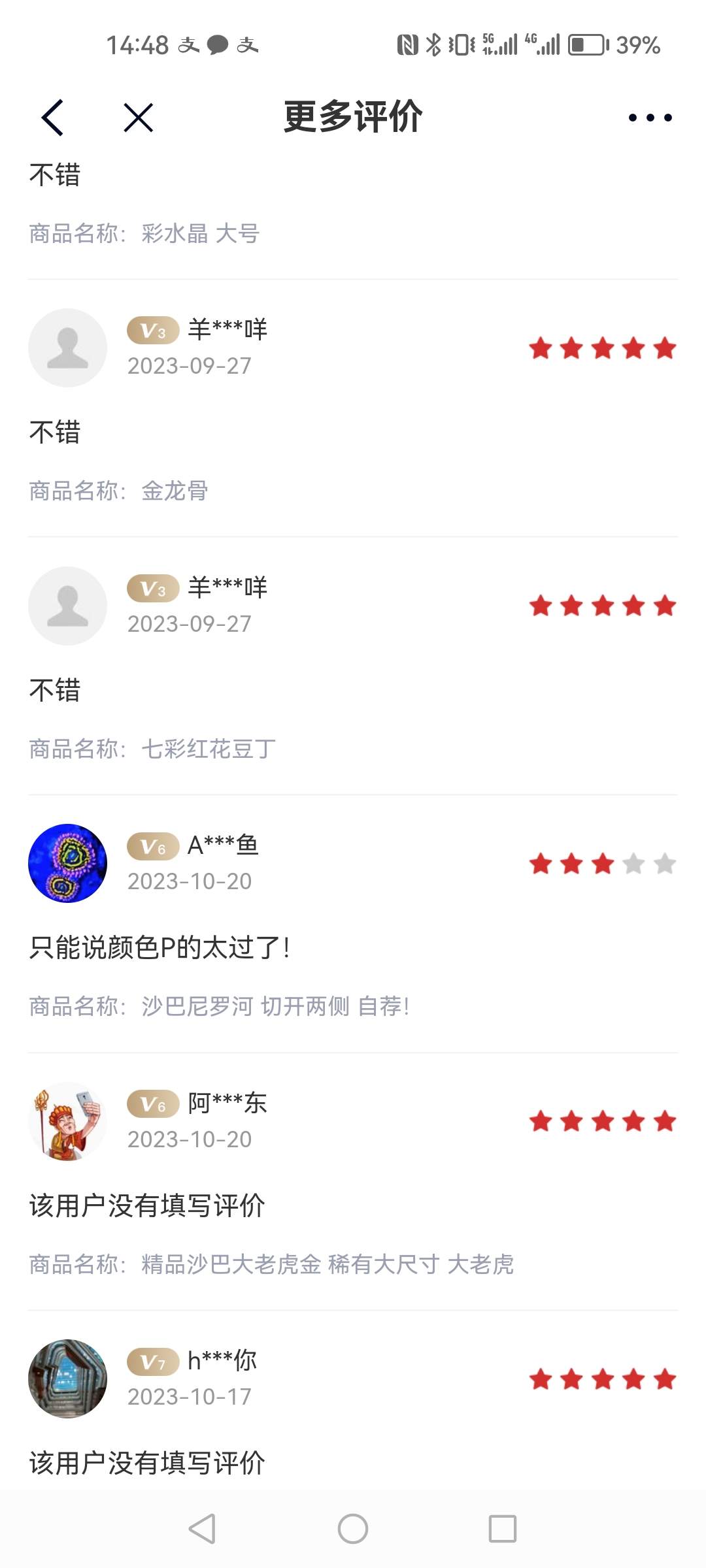706x1568 pixels.
Task: Close the 更多评价 page
Action: tap(138, 118)
